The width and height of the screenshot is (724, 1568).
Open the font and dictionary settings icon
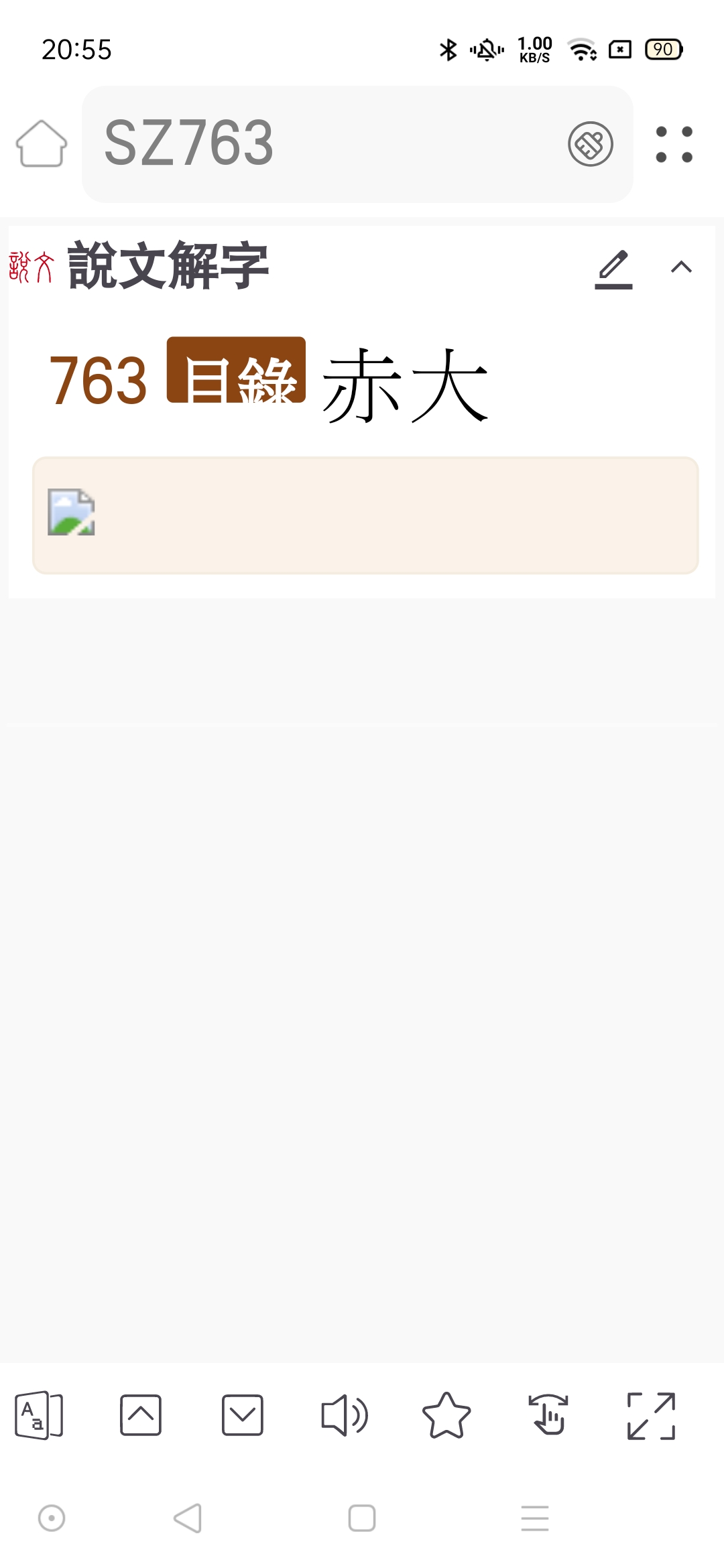[x=39, y=1415]
